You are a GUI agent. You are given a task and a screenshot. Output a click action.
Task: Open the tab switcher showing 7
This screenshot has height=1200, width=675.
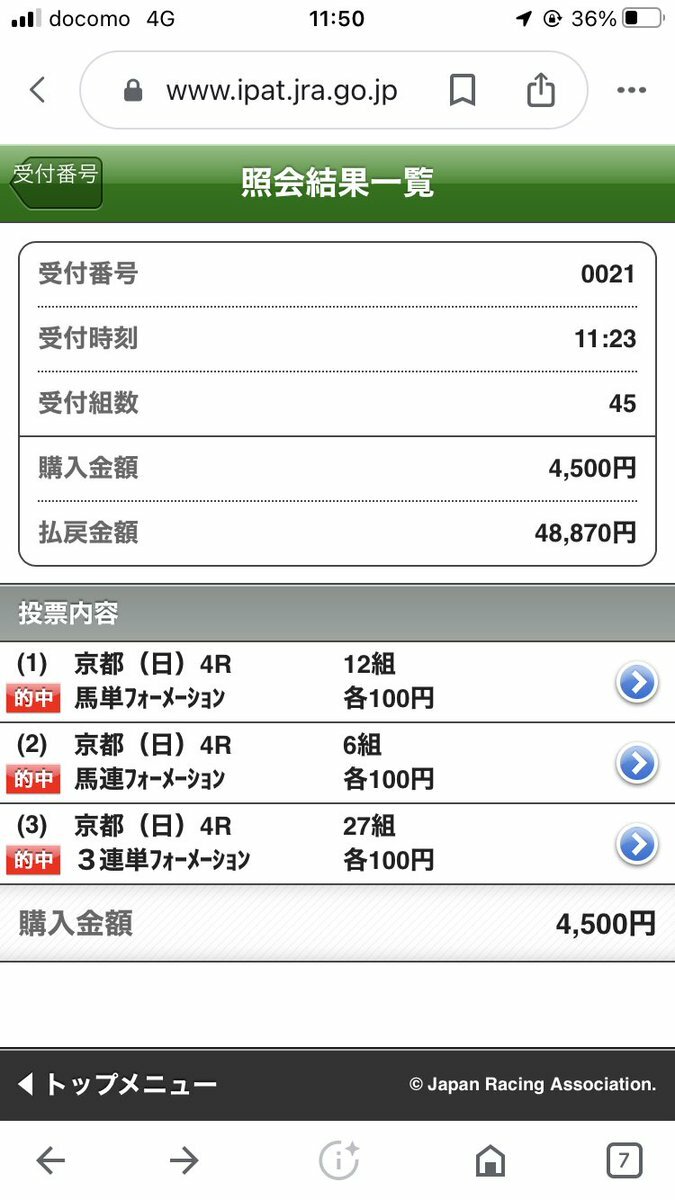(624, 1160)
